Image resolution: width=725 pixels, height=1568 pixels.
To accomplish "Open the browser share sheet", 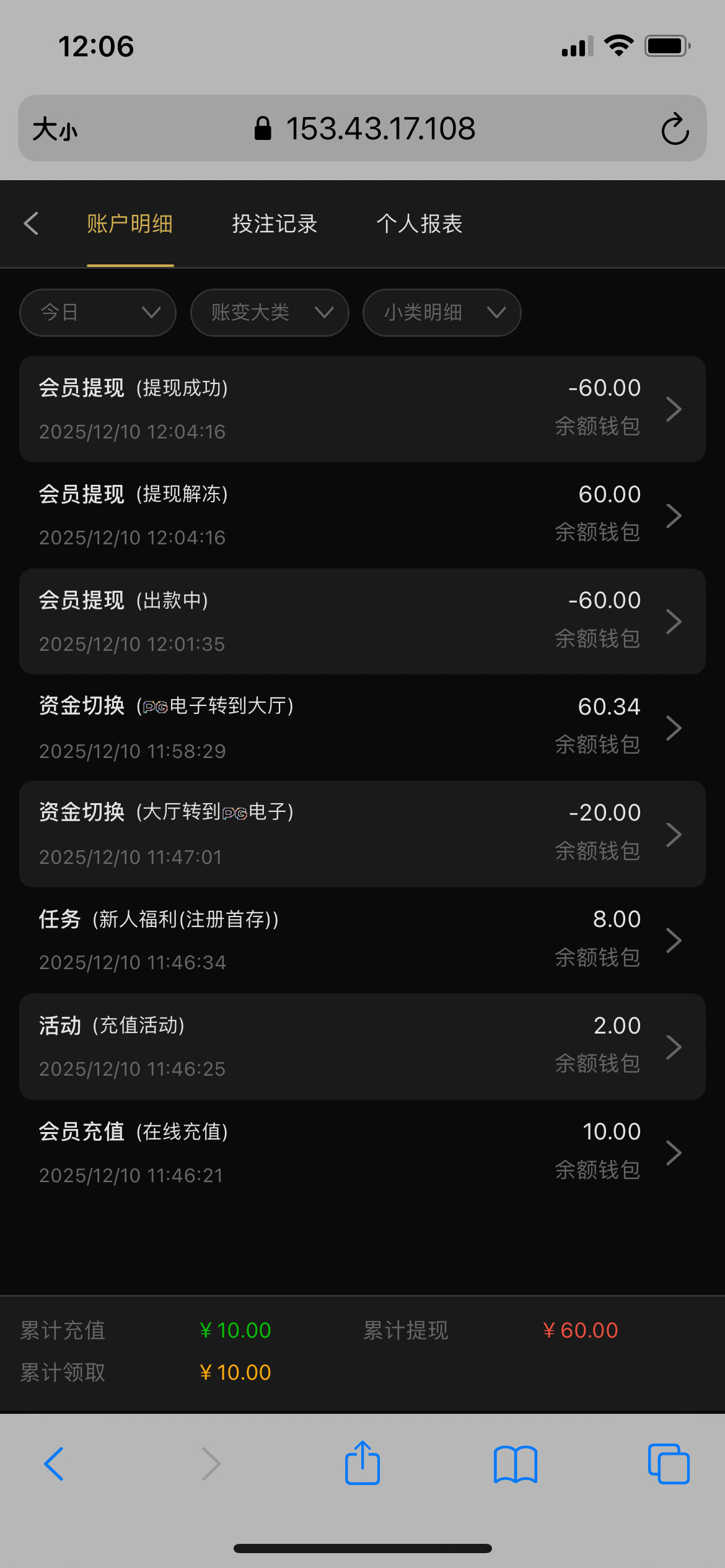I will (362, 1463).
